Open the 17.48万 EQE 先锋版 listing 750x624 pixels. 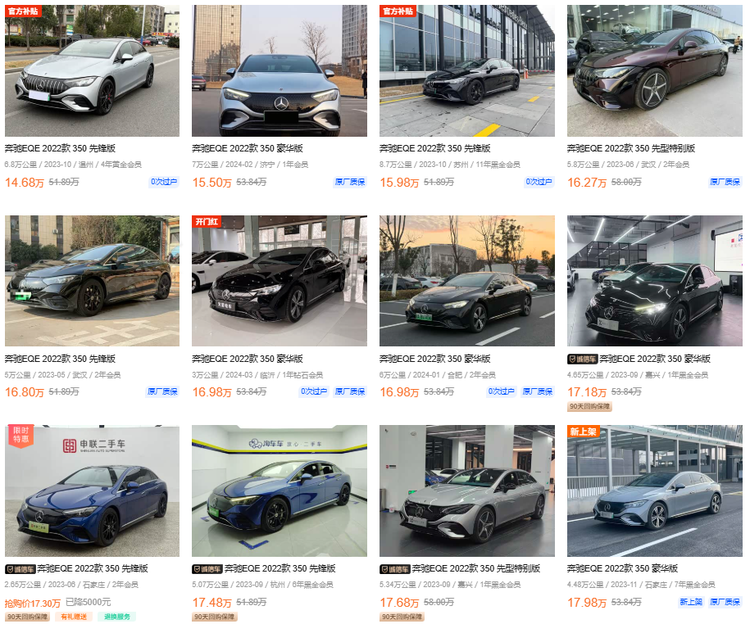point(279,491)
